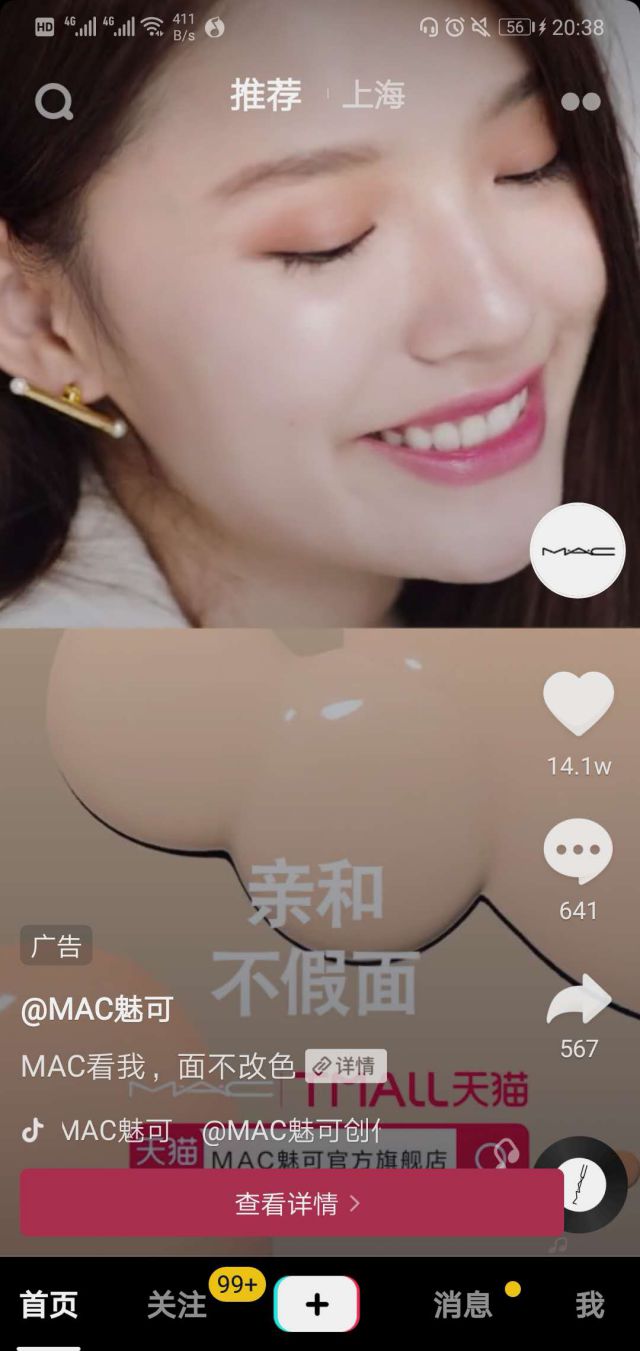The height and width of the screenshot is (1351, 640).
Task: Open the search icon
Action: pyautogui.click(x=54, y=101)
